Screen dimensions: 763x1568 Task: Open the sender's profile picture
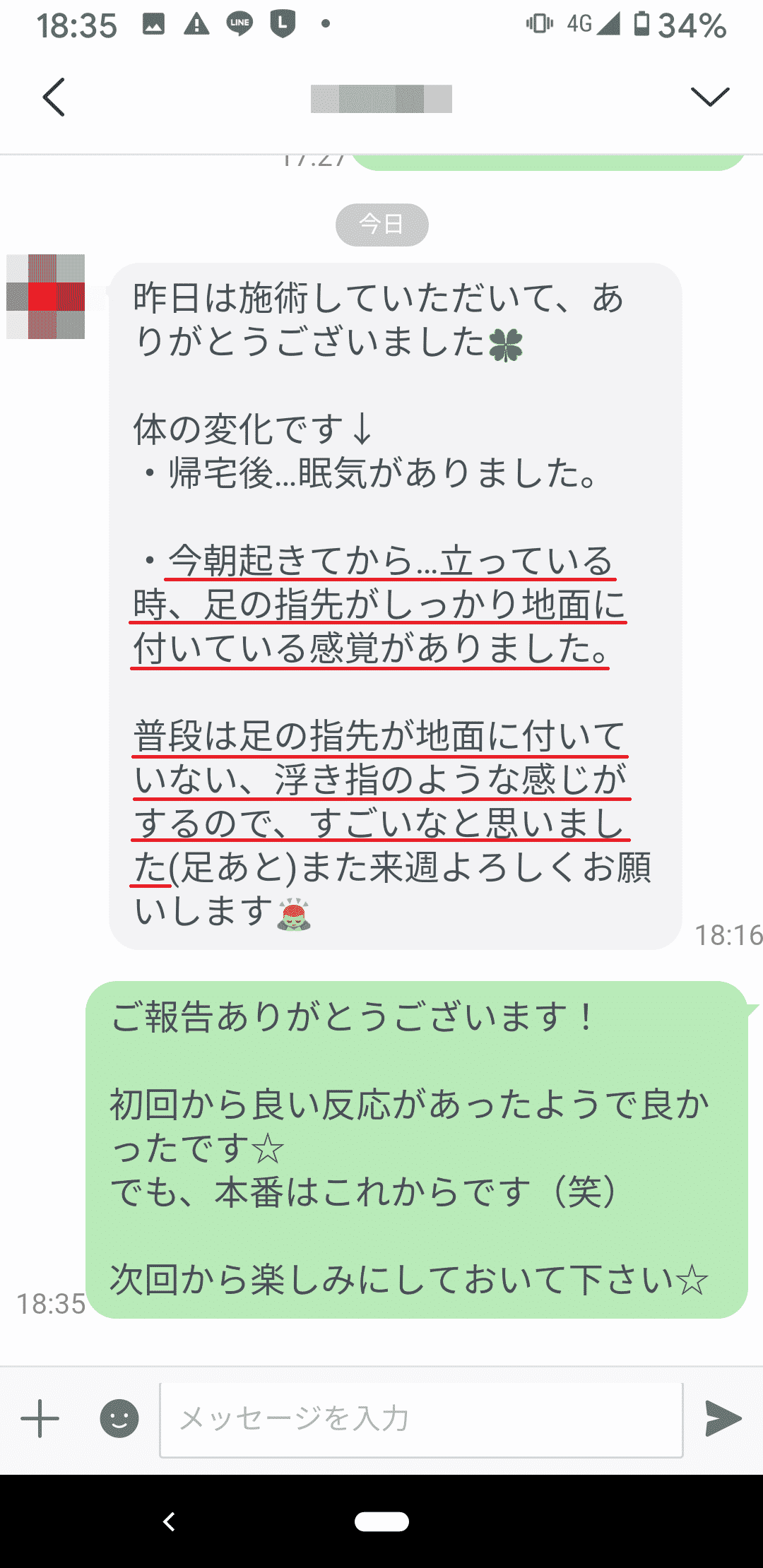[46, 297]
